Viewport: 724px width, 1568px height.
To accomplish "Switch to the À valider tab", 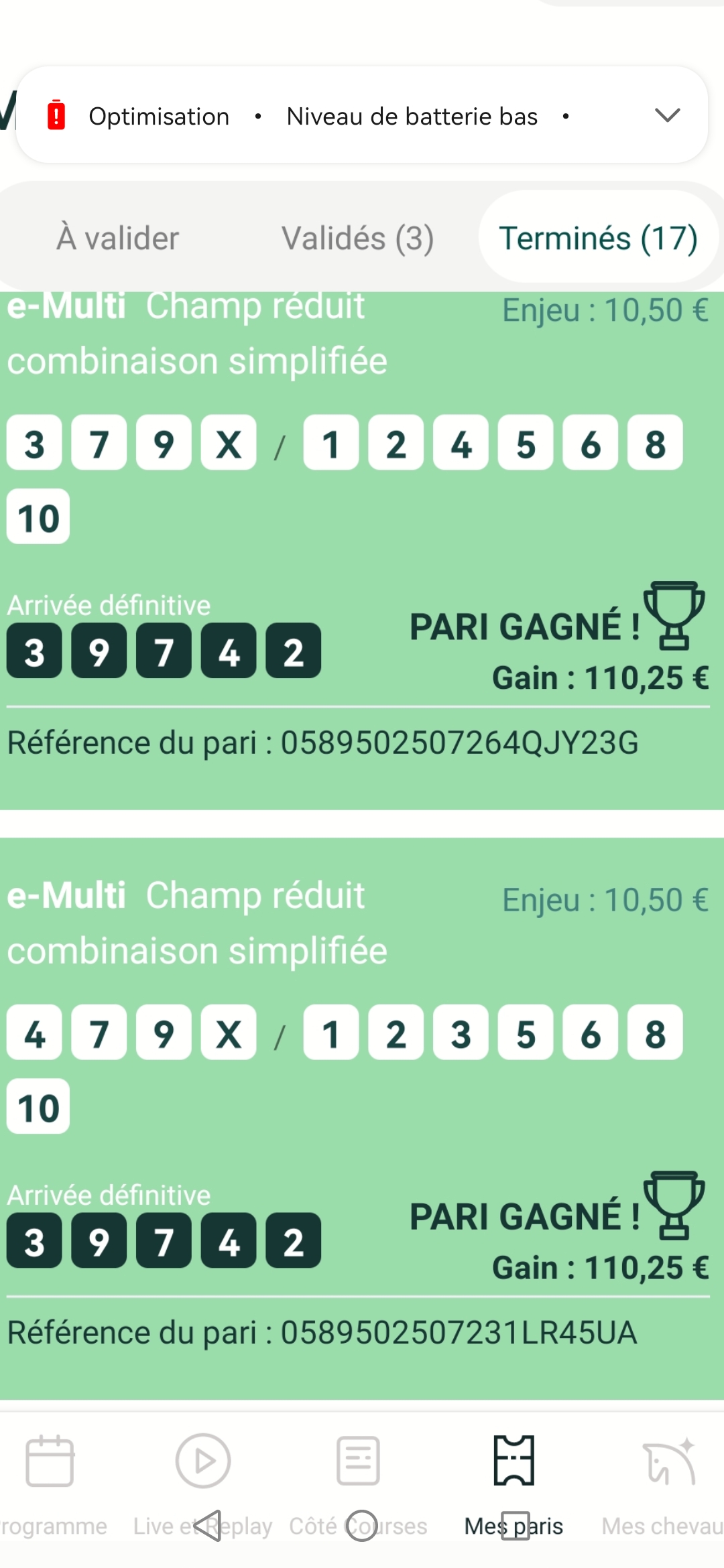I will [x=118, y=238].
